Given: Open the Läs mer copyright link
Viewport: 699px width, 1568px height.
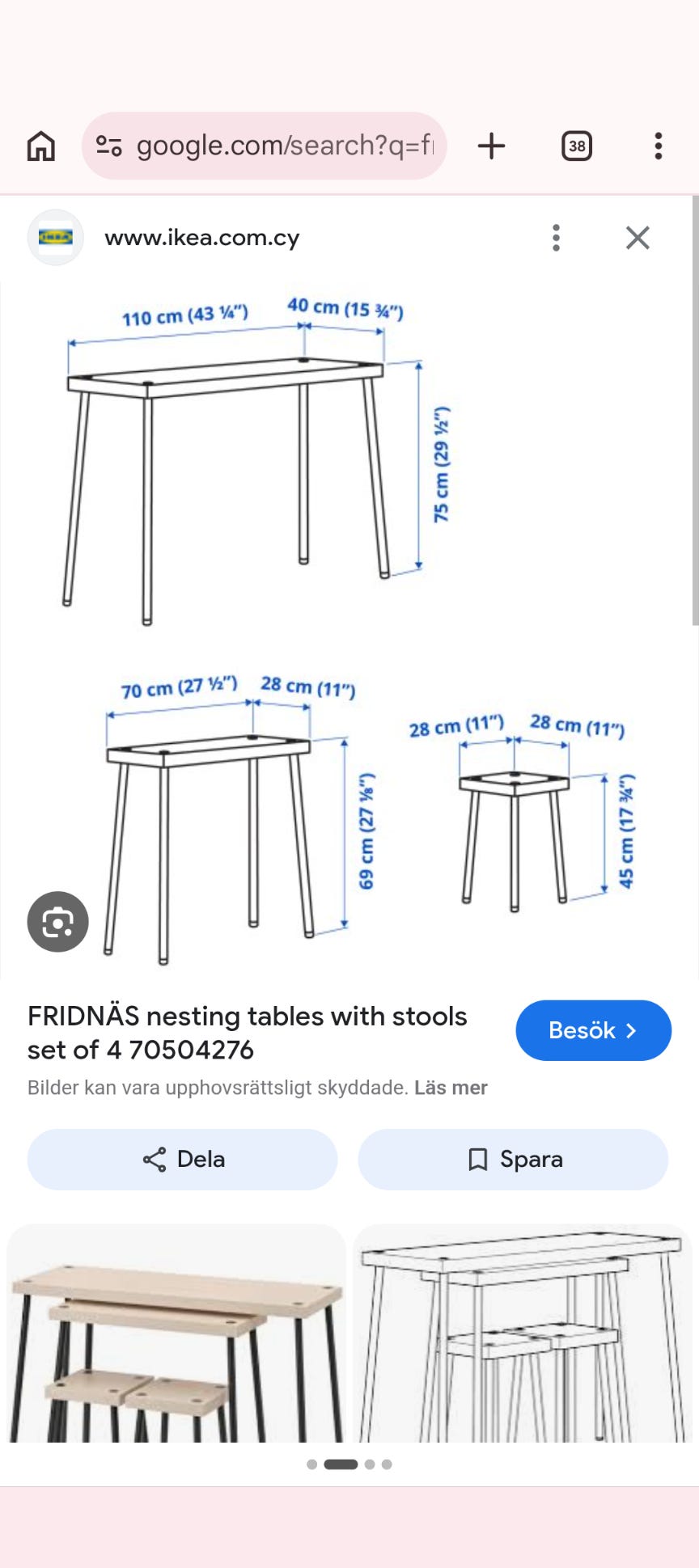Looking at the screenshot, I should coord(451,1088).
